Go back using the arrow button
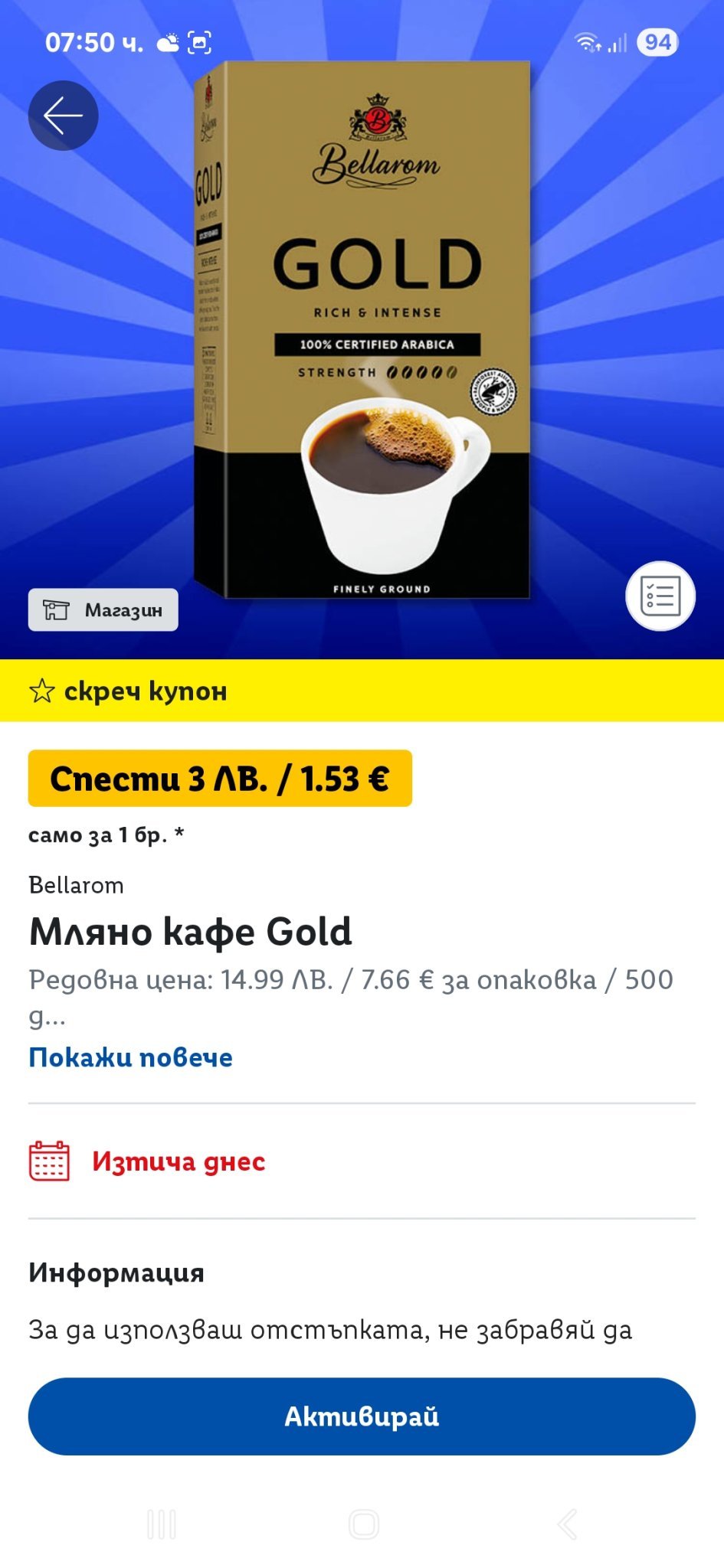724x1568 pixels. coord(63,116)
